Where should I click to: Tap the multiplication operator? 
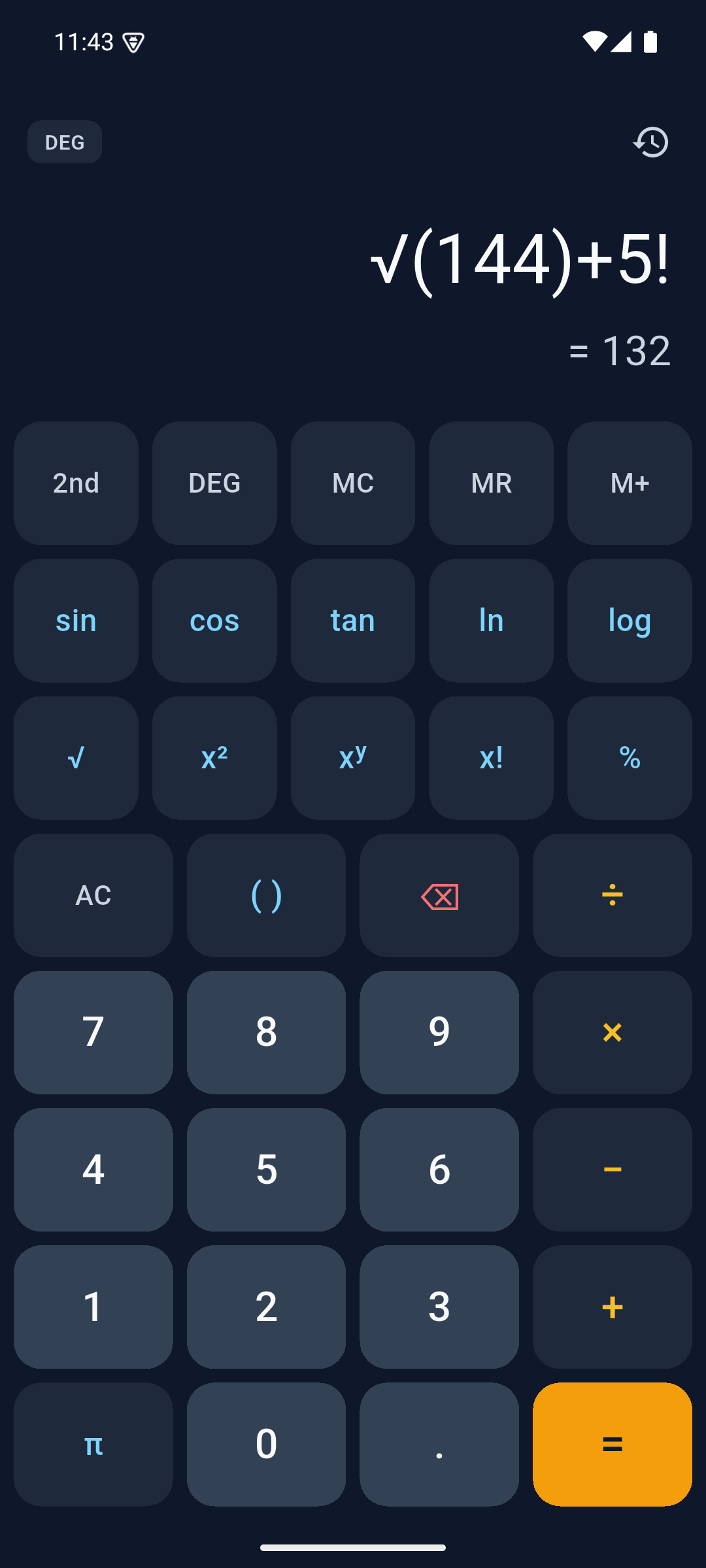click(613, 1032)
